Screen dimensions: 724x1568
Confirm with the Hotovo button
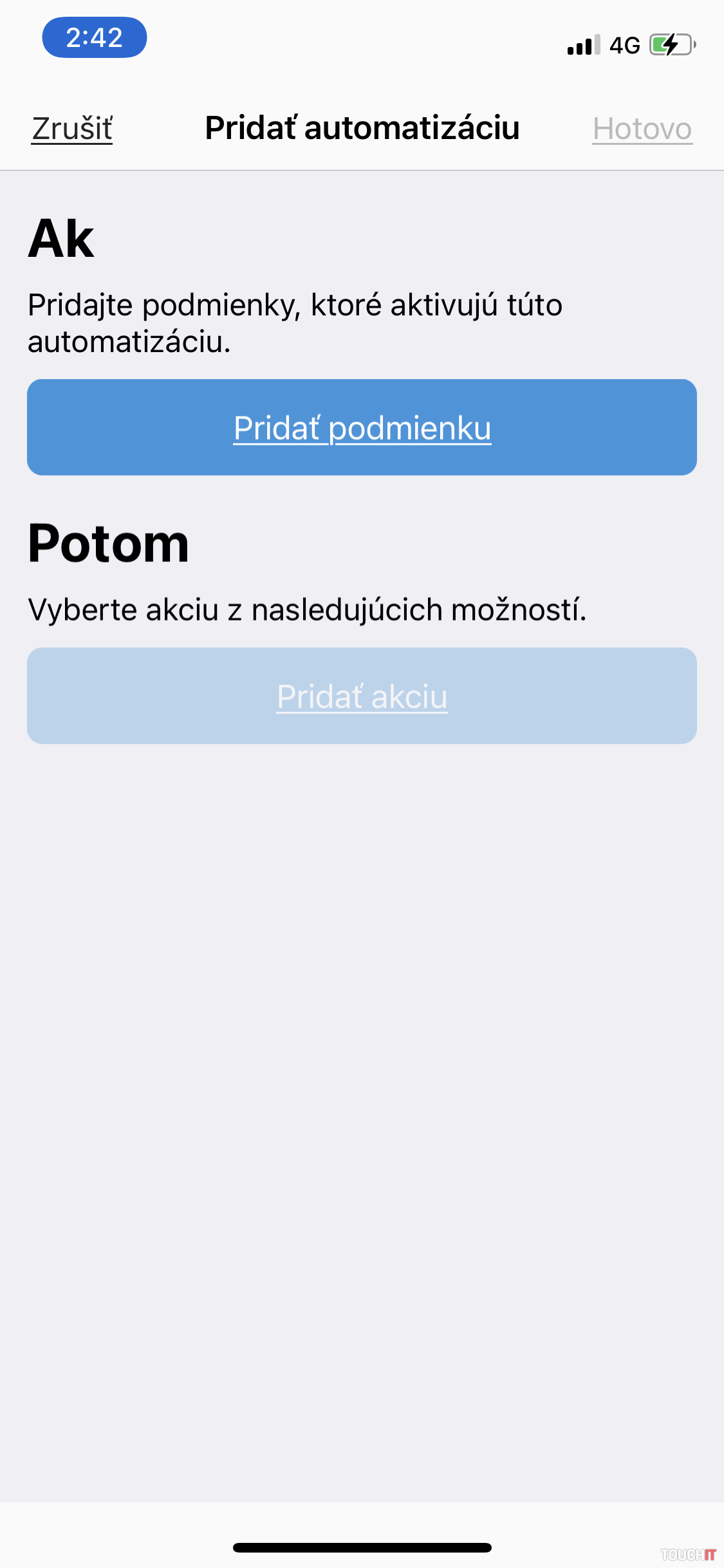[x=642, y=129]
